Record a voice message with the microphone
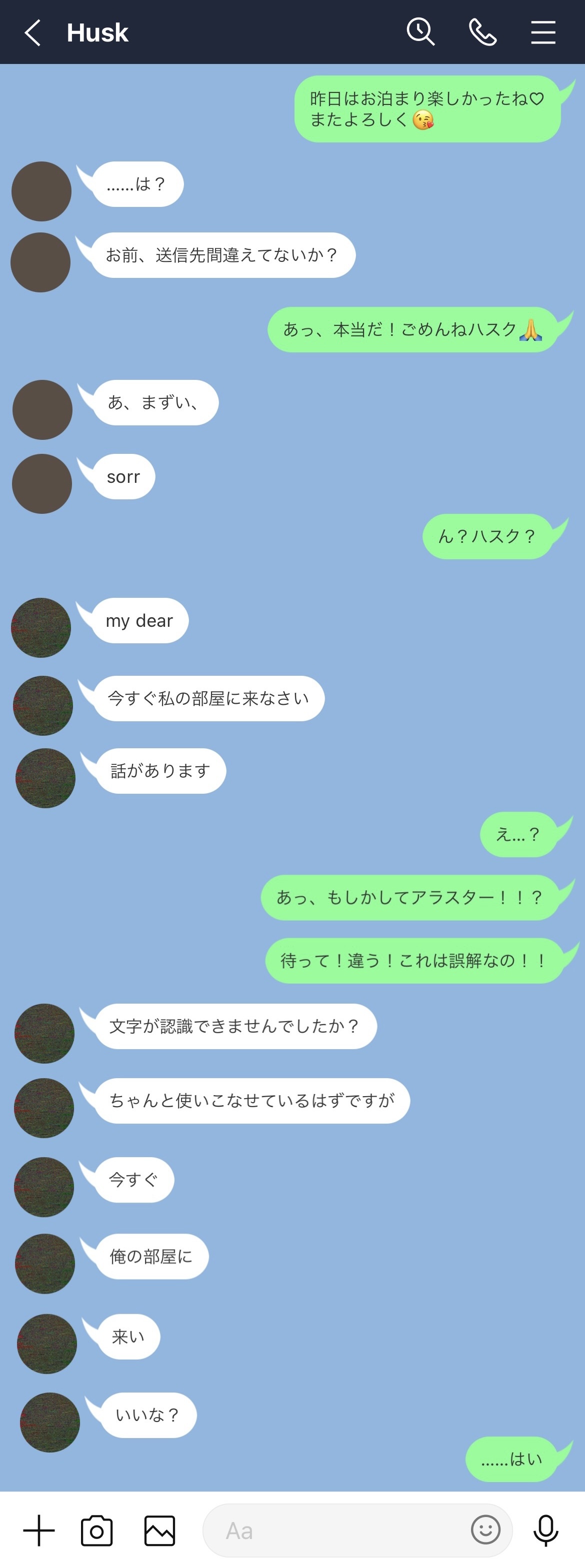The height and width of the screenshot is (1568, 585). click(x=545, y=1530)
